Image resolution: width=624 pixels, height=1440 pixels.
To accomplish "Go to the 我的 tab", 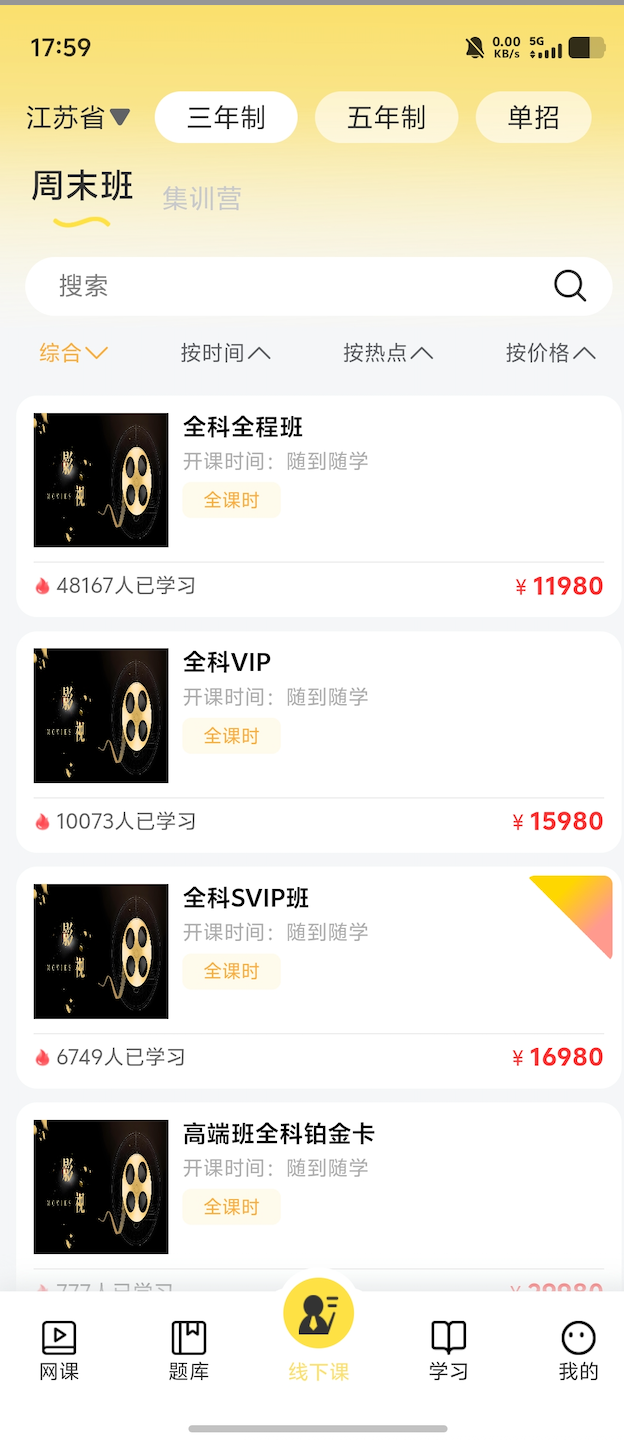I will pos(578,1350).
